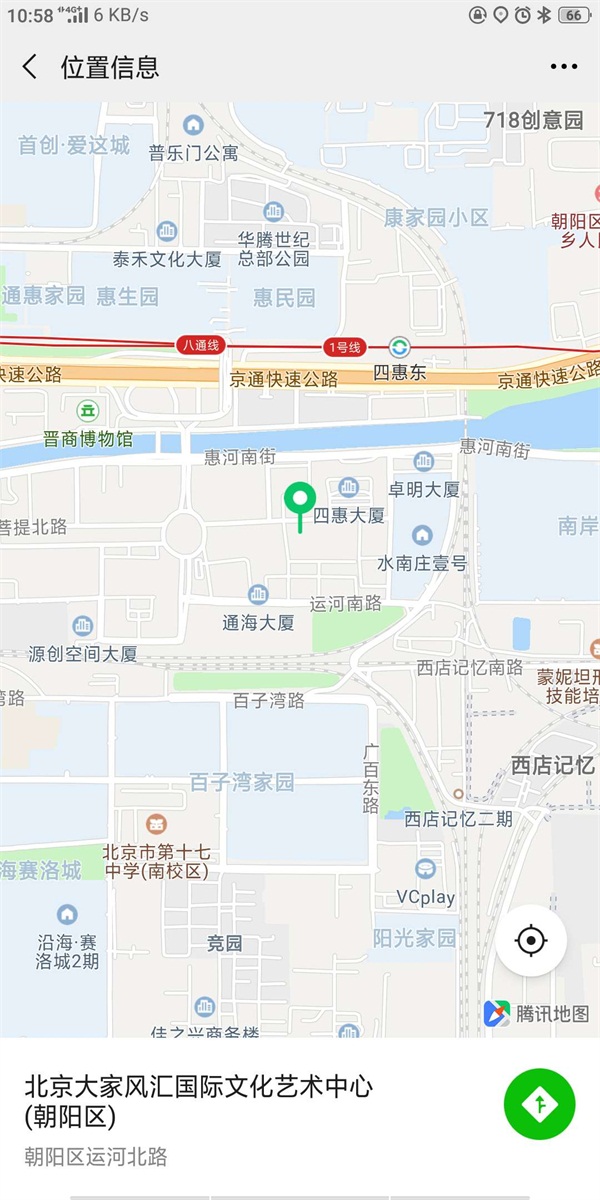
Task: Tap the green location pin on the map
Action: pyautogui.click(x=300, y=499)
